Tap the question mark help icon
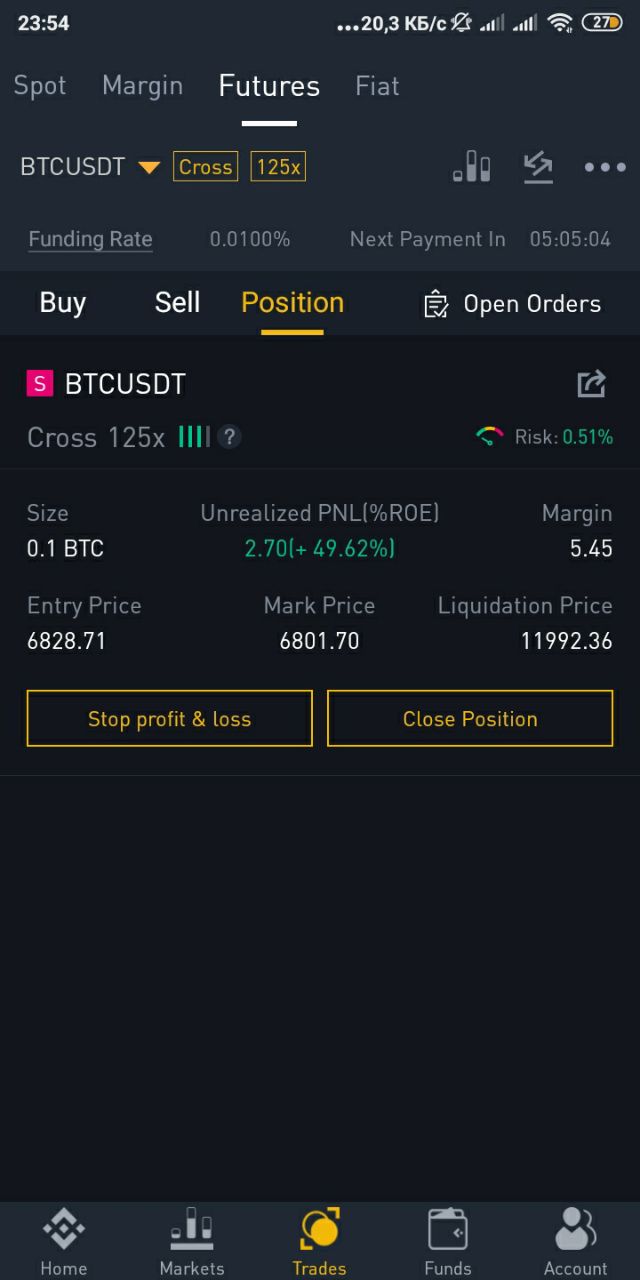640x1280 pixels. click(x=230, y=437)
